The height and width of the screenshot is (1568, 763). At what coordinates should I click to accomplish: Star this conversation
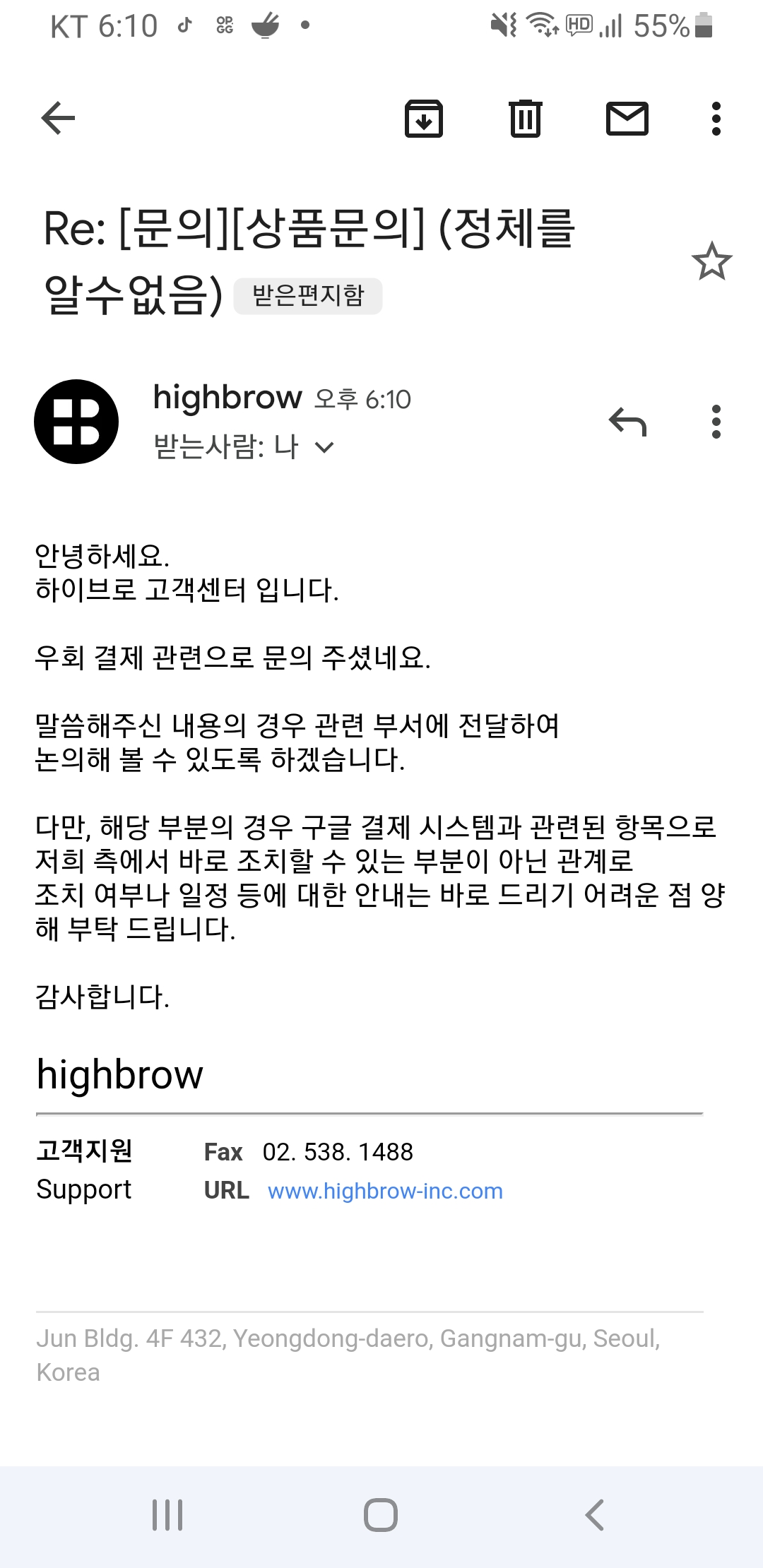[x=711, y=261]
